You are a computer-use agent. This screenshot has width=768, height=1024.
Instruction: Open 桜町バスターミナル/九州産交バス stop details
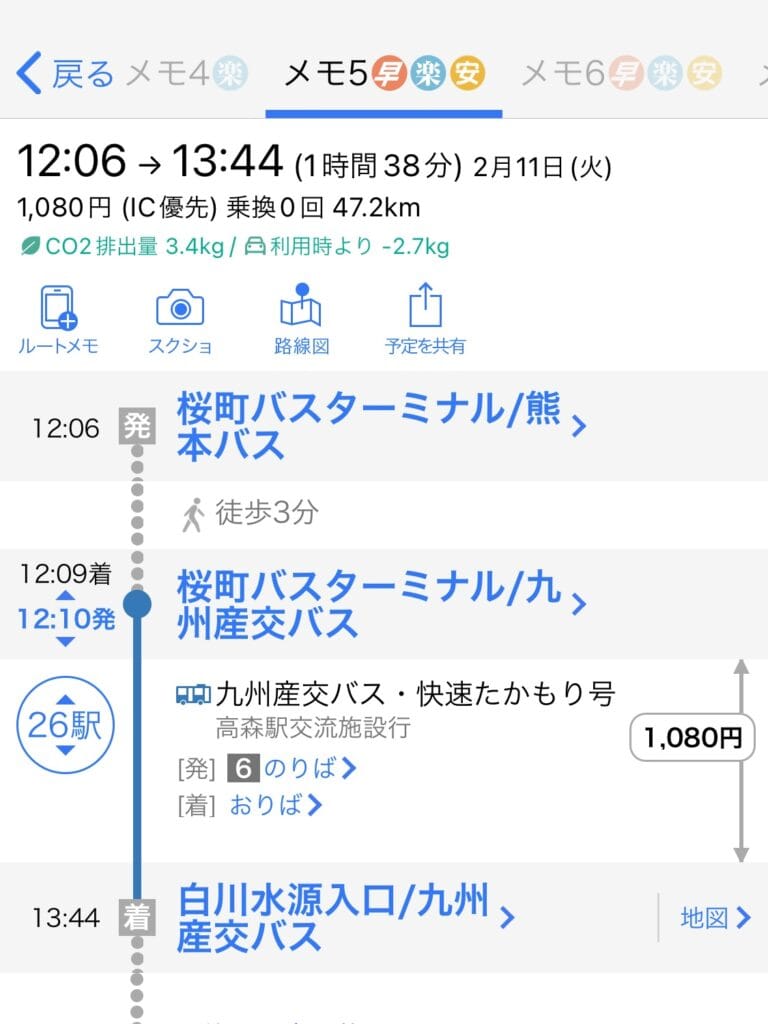(x=380, y=604)
